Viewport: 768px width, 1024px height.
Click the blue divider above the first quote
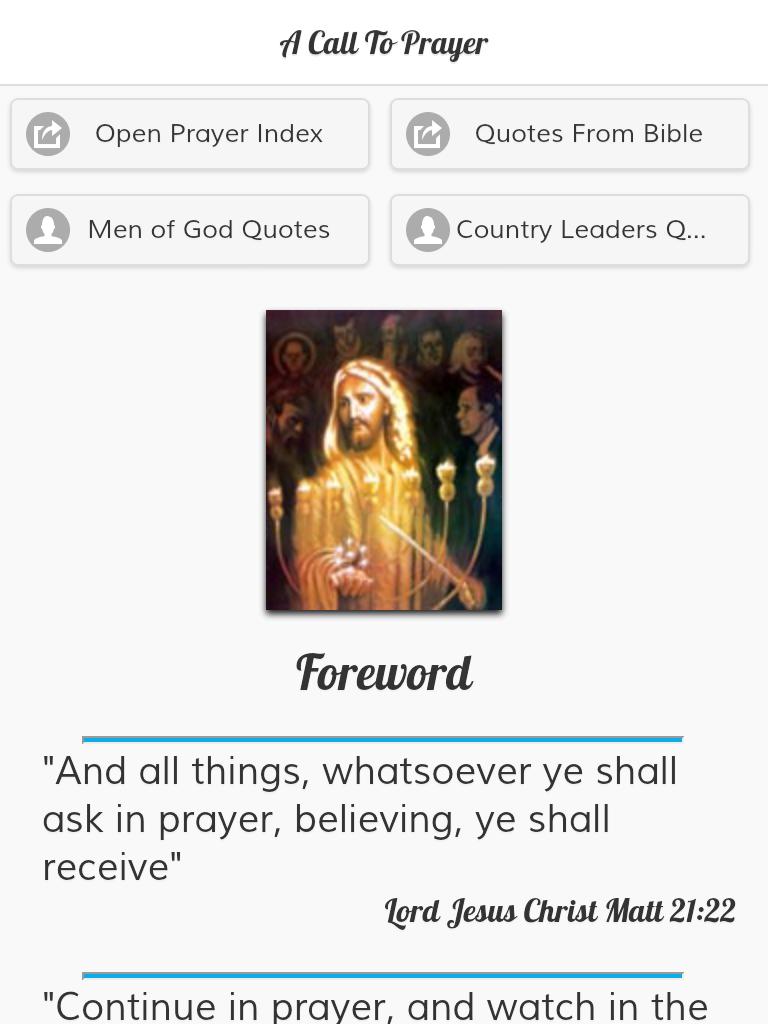(384, 737)
